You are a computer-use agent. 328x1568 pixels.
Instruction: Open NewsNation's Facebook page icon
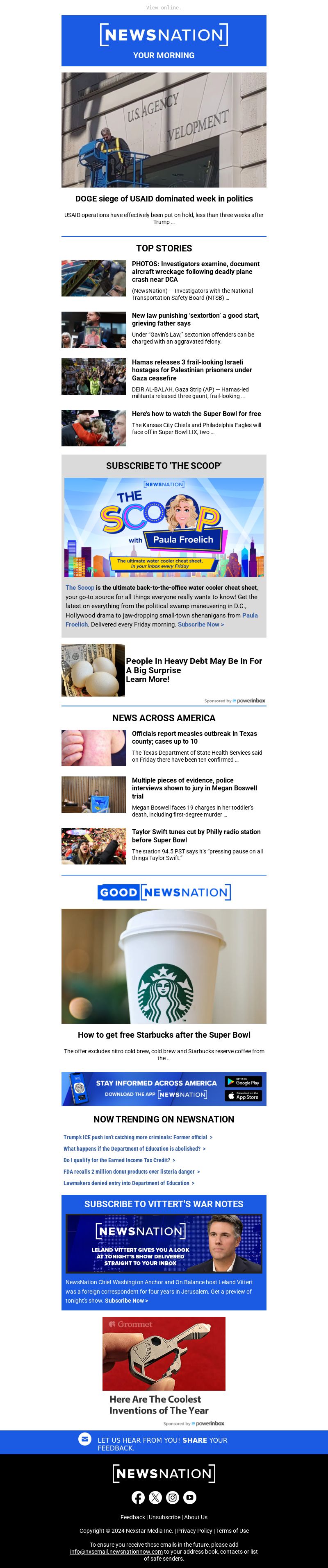(139, 1498)
